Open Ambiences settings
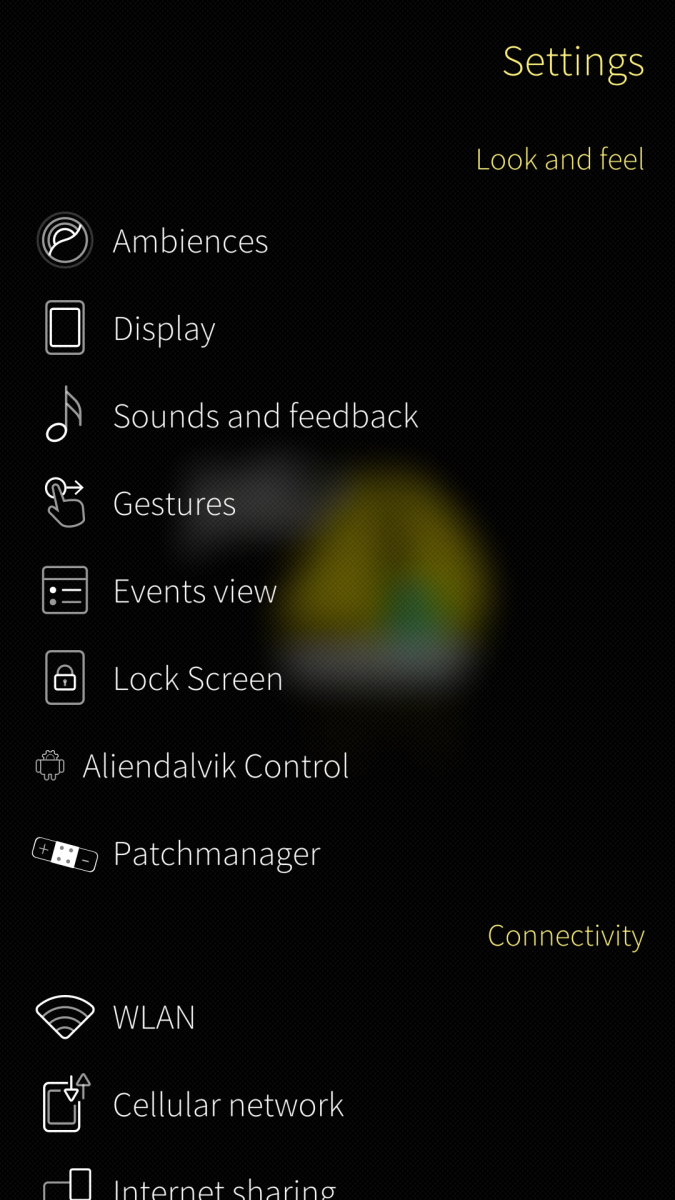The height and width of the screenshot is (1200, 675). (337, 241)
